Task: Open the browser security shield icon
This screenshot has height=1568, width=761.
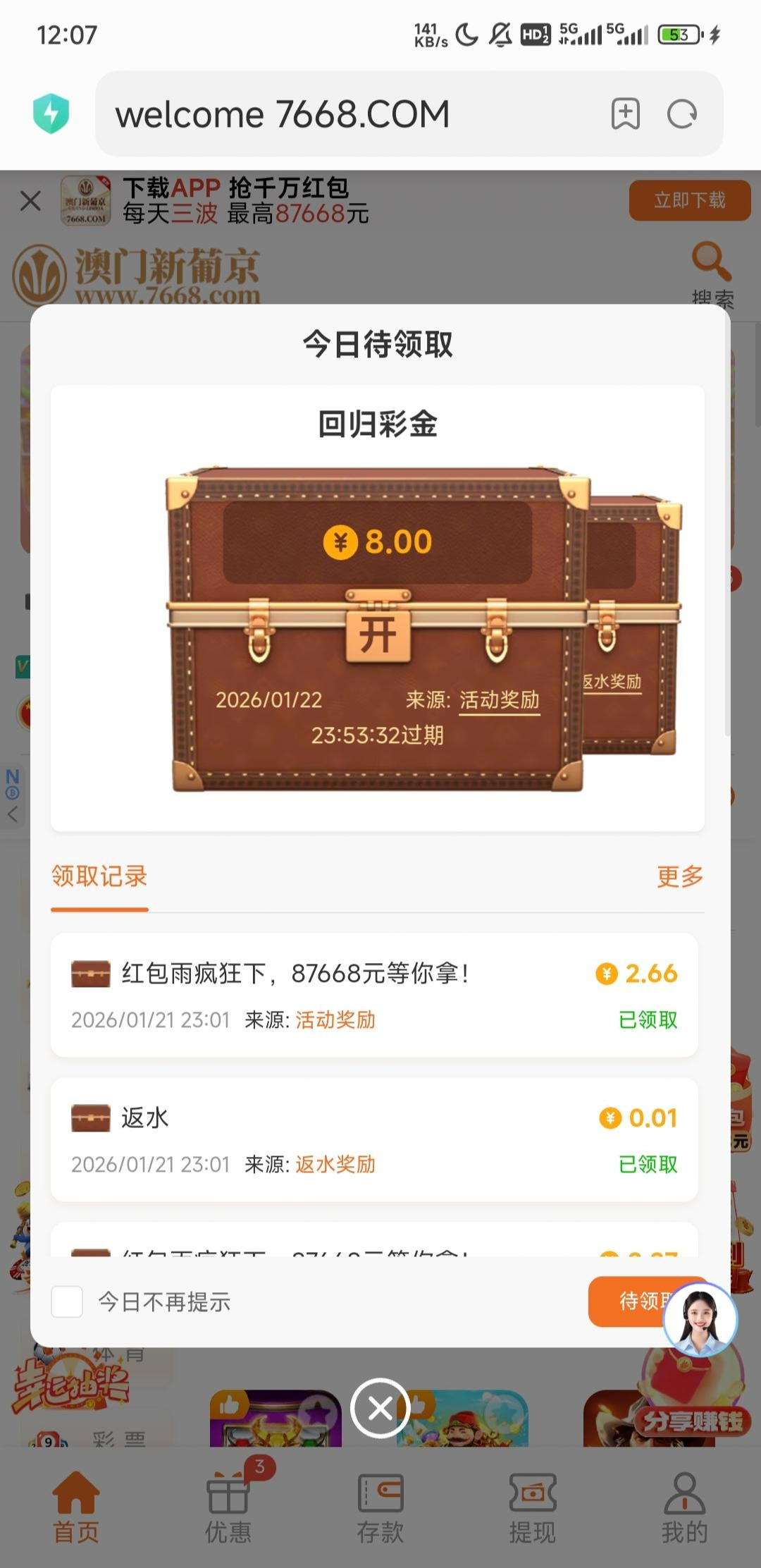Action: (x=51, y=114)
